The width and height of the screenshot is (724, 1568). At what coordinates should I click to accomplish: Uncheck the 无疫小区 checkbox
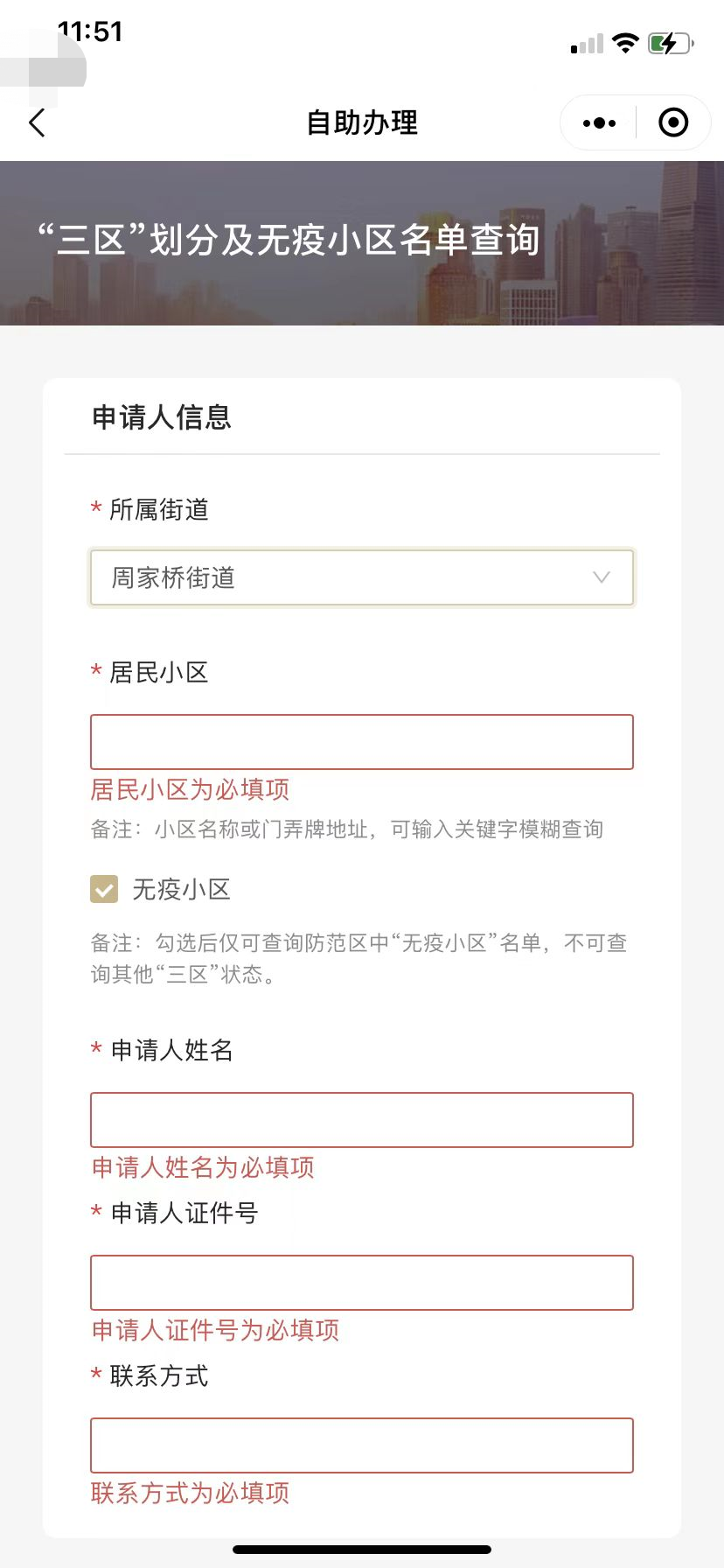tap(104, 889)
